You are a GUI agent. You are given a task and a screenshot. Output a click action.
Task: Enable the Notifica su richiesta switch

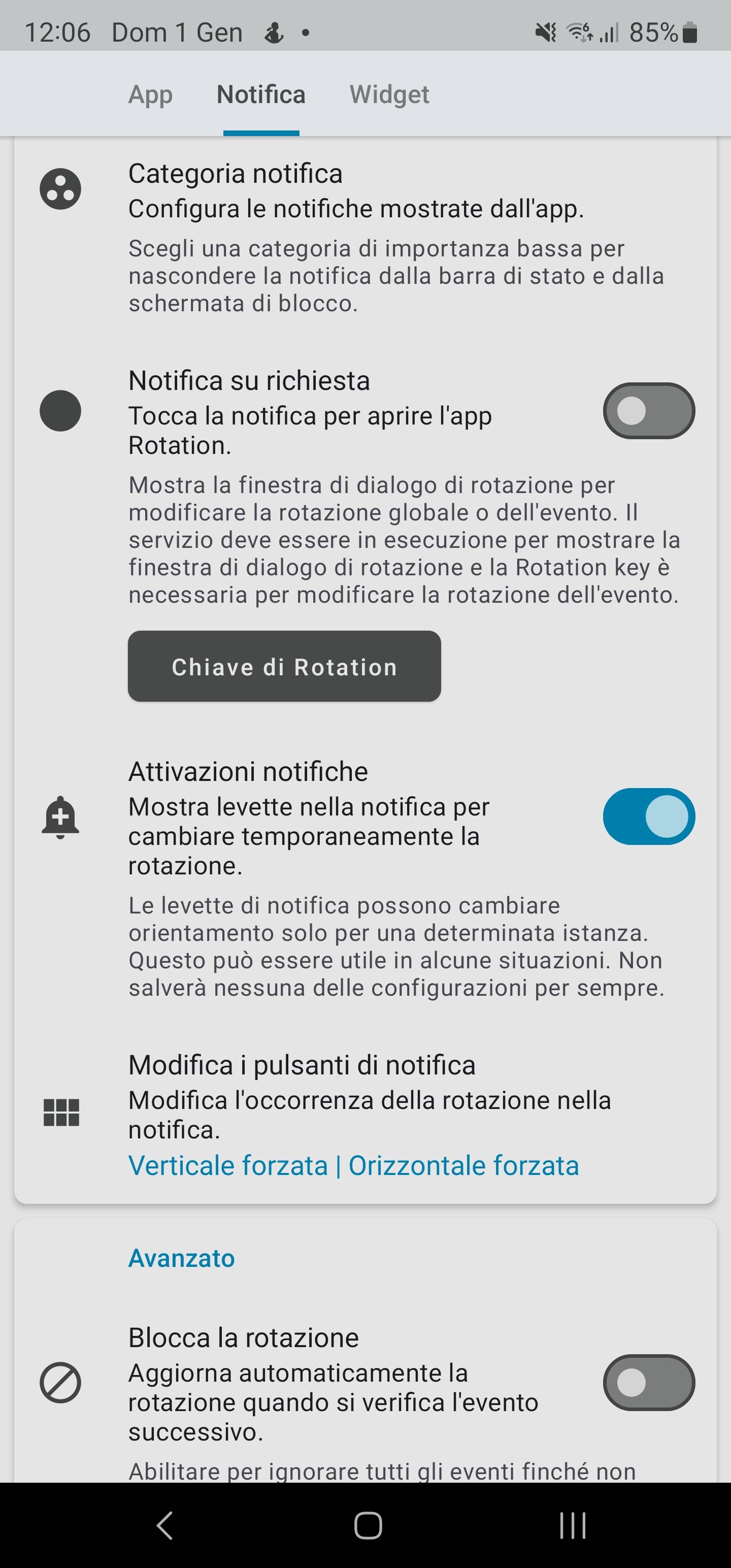click(x=649, y=411)
